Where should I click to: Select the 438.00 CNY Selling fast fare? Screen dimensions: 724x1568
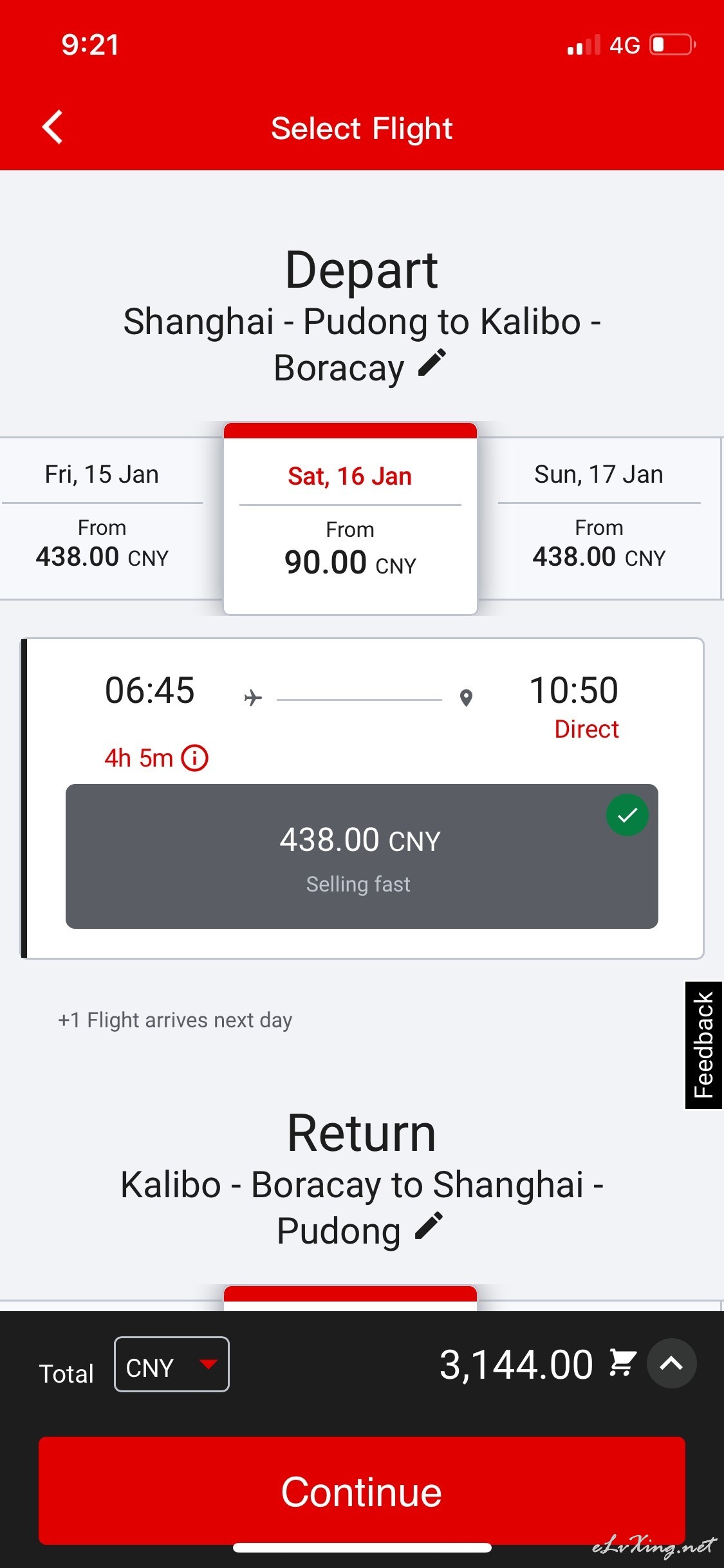[362, 856]
